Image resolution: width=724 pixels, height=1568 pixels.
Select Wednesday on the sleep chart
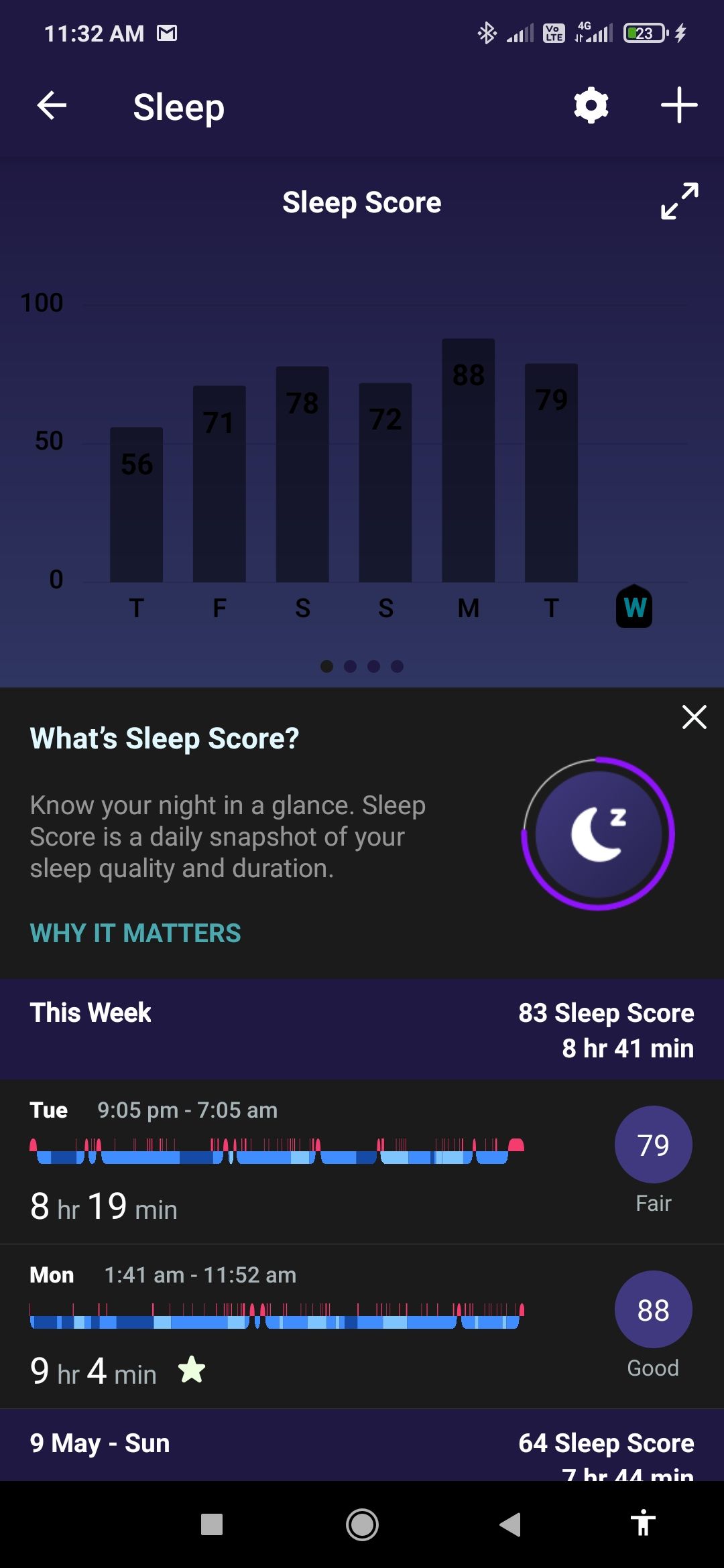pos(633,607)
